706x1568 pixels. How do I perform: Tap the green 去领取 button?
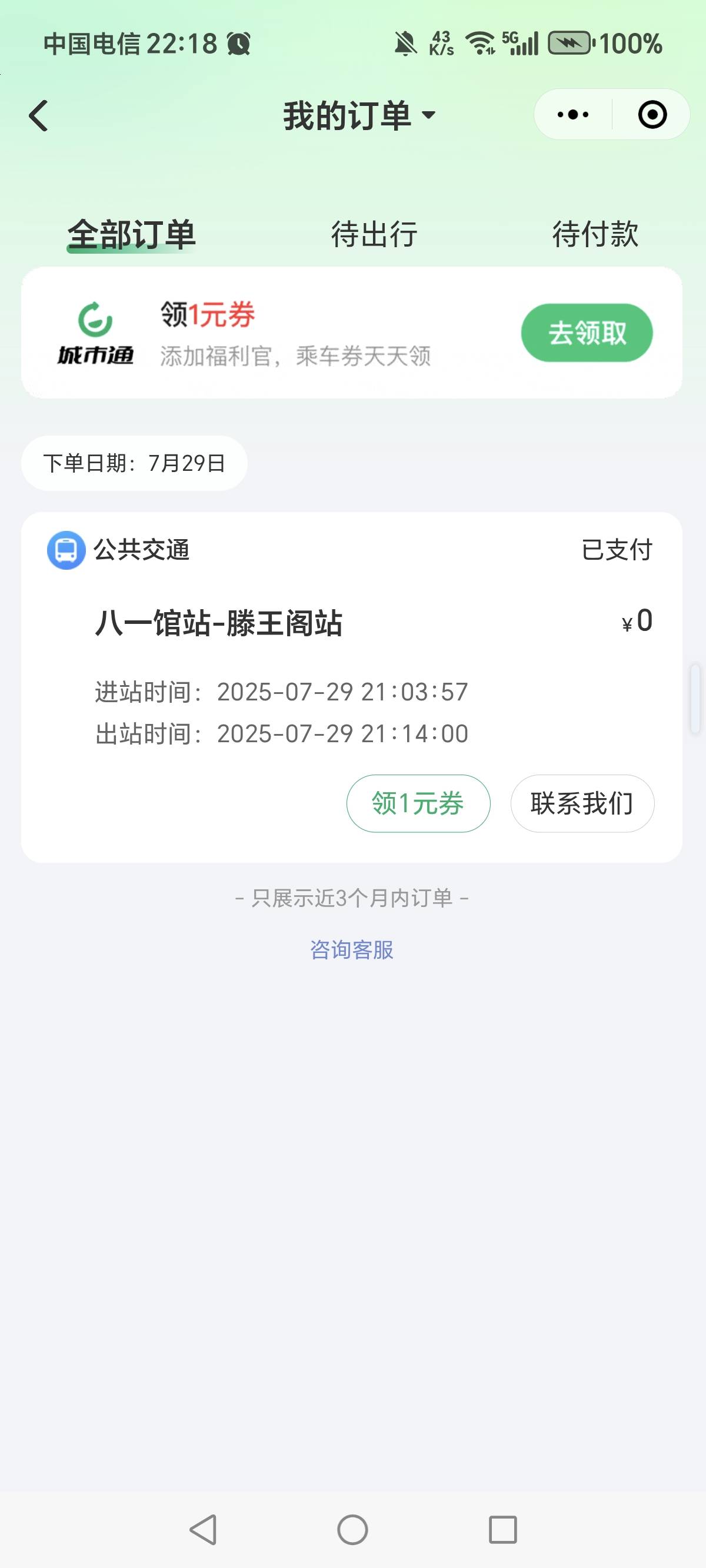pos(587,333)
